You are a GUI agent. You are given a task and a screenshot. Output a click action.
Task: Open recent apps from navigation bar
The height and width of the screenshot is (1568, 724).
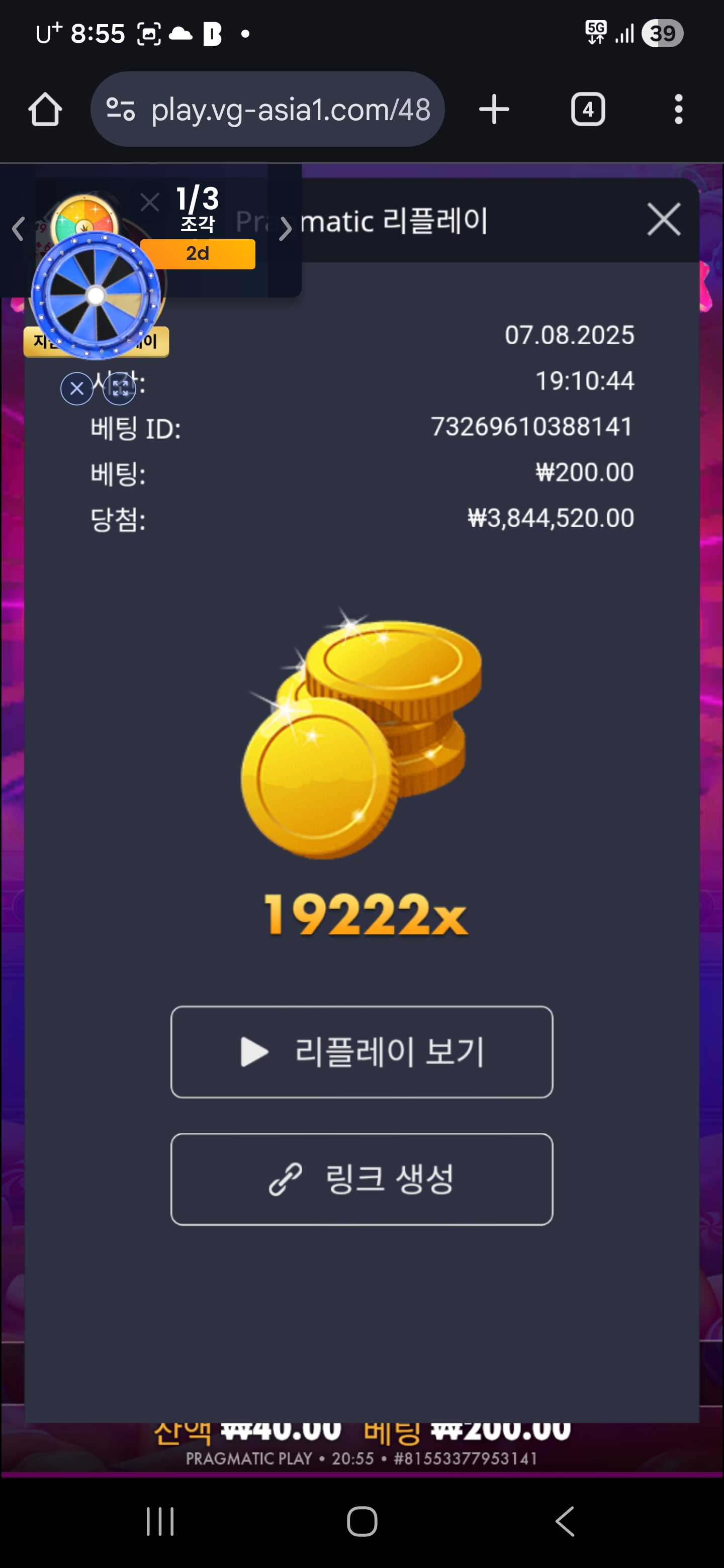pos(160,1522)
